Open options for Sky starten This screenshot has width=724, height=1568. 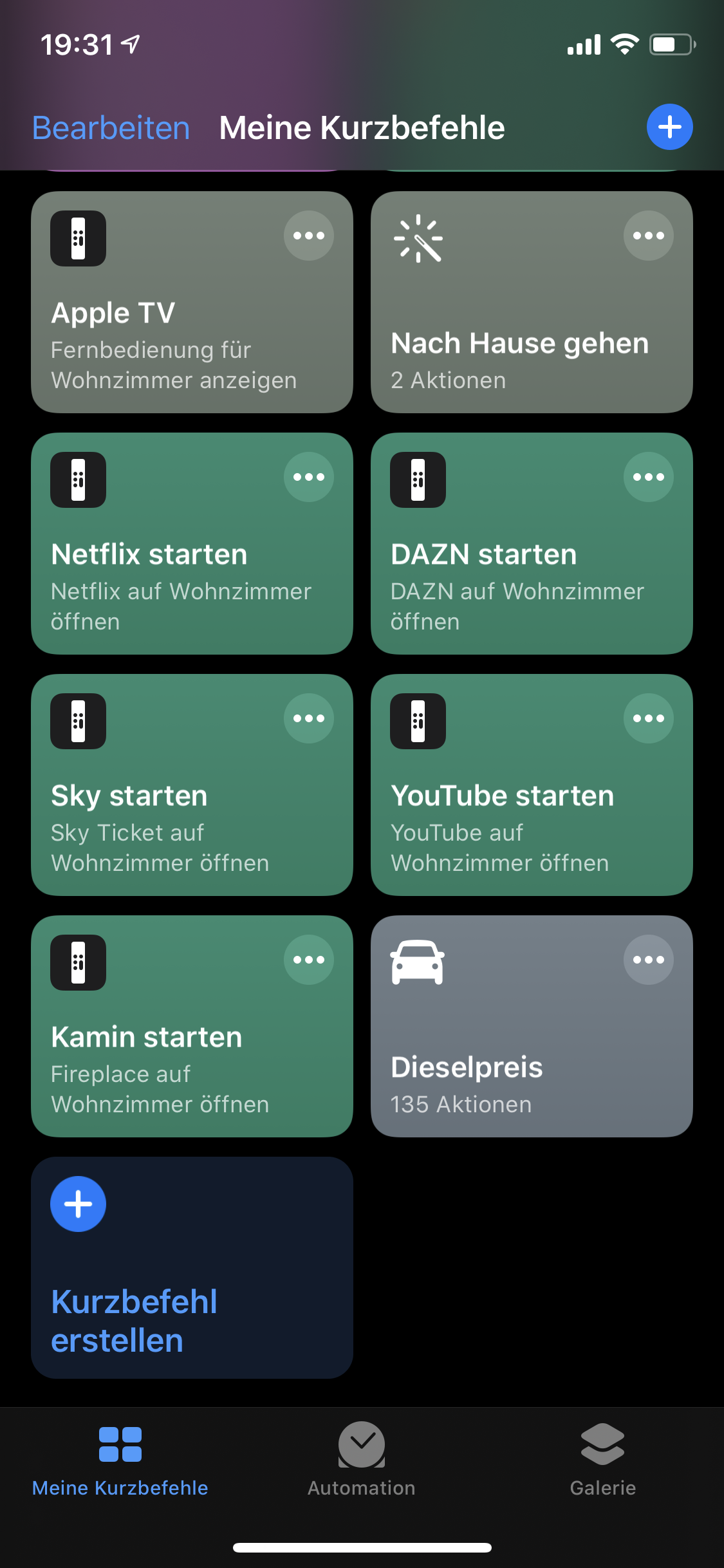pyautogui.click(x=309, y=718)
